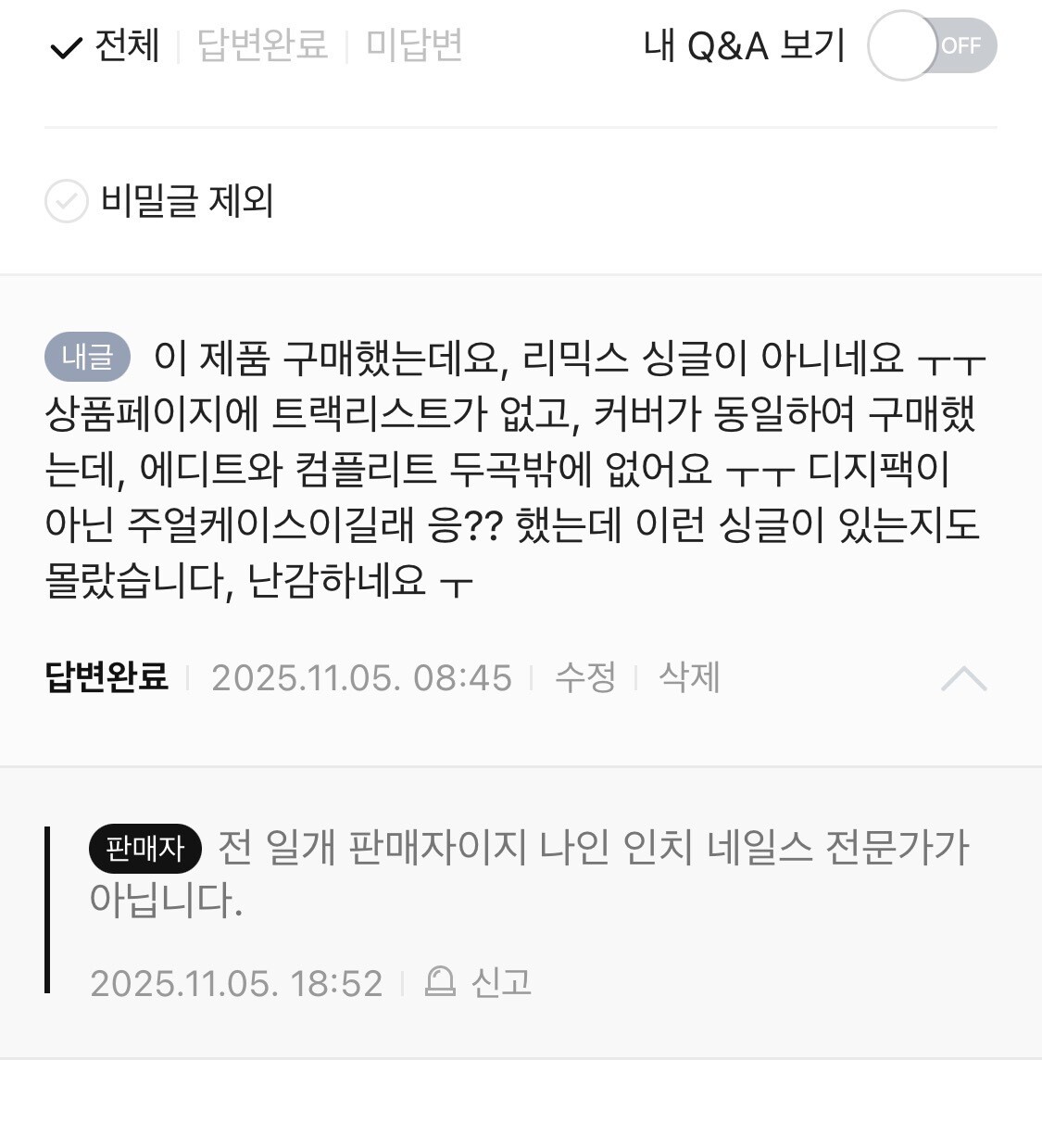
Task: Select the 전체 filter tab
Action: 105,45
